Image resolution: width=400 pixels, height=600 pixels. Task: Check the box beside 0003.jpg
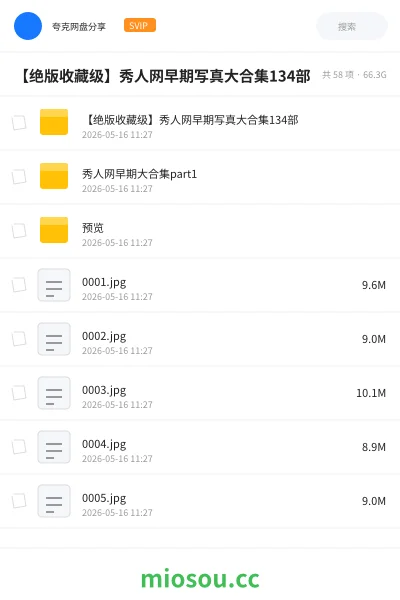click(19, 393)
